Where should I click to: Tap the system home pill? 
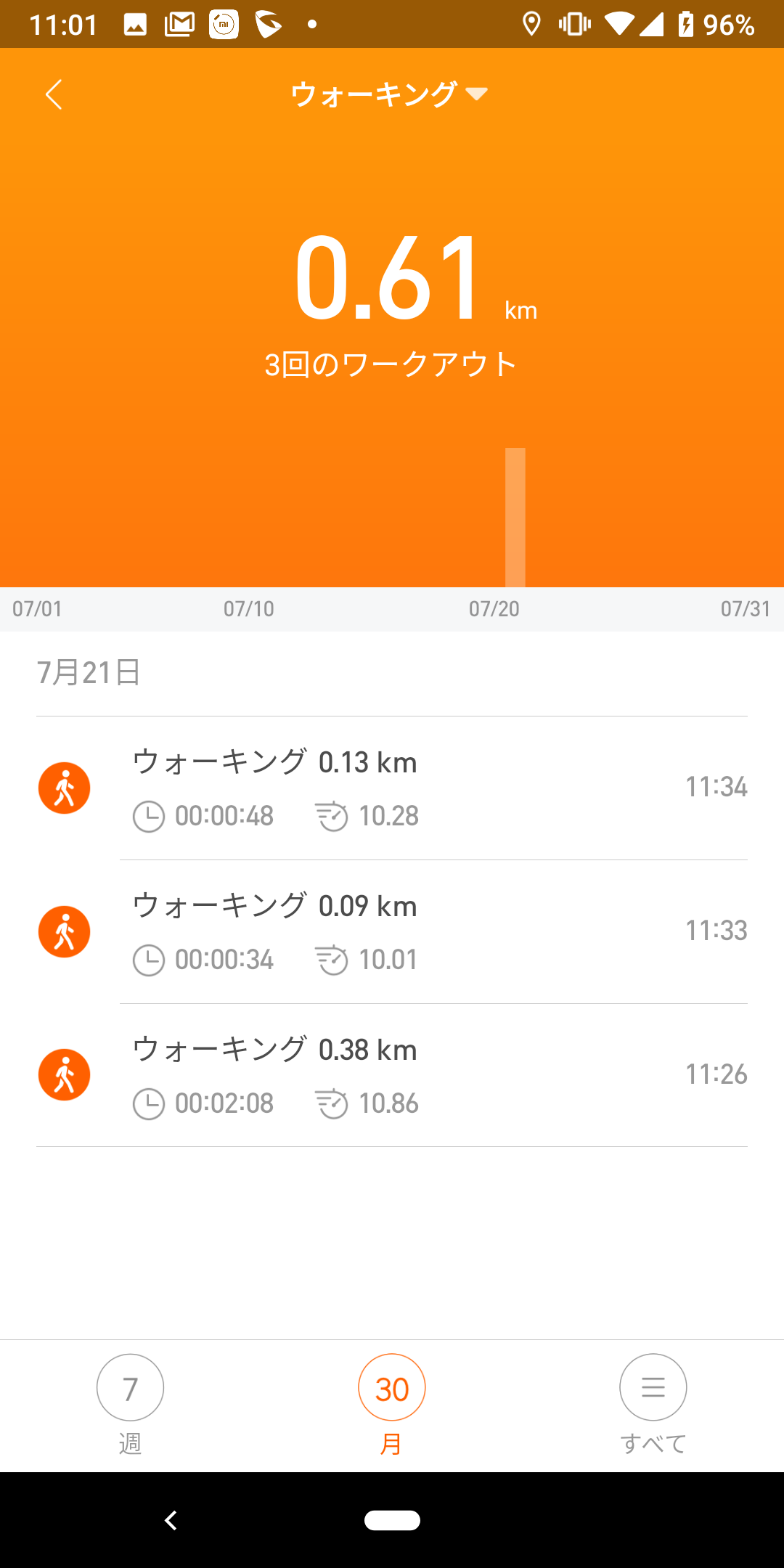(392, 1520)
